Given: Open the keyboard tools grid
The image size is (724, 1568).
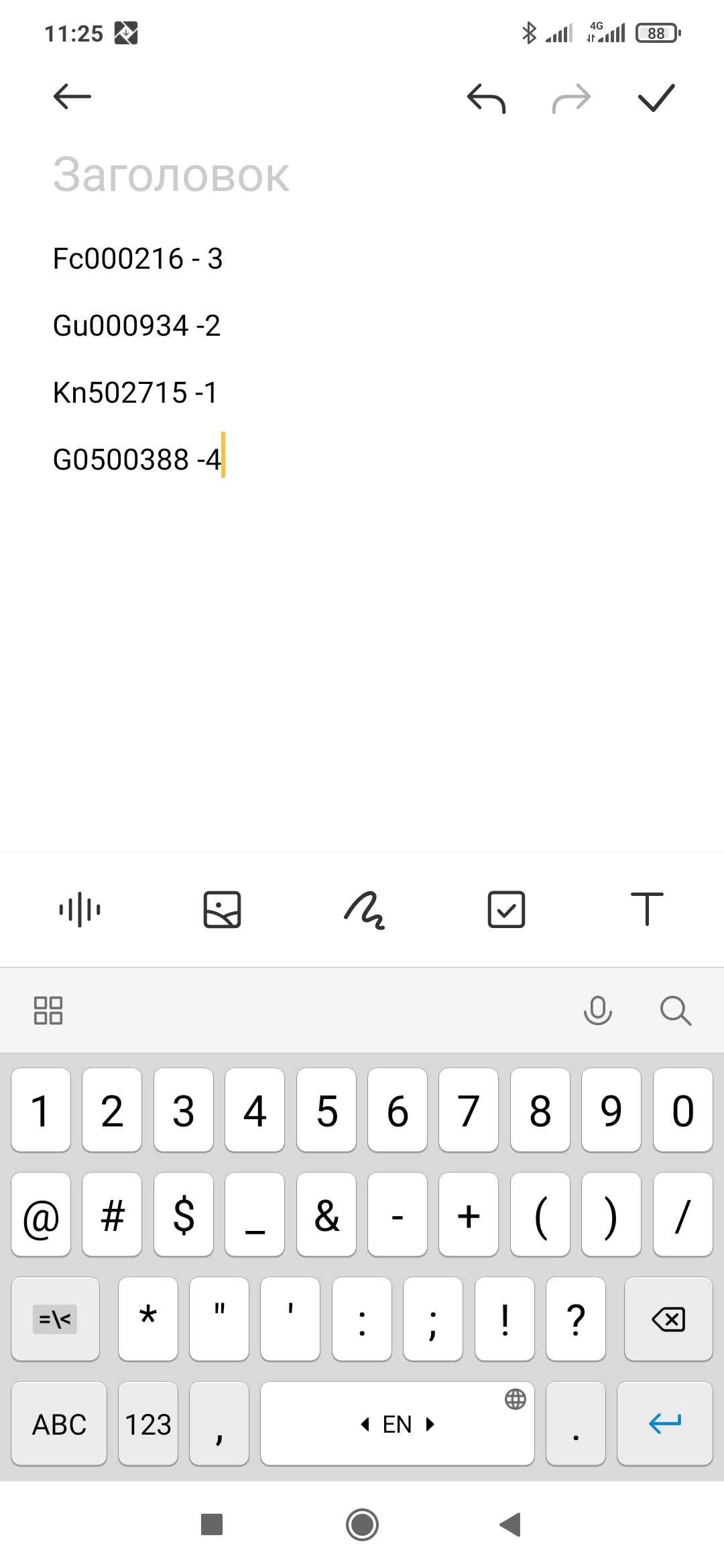Looking at the screenshot, I should coord(48,1010).
